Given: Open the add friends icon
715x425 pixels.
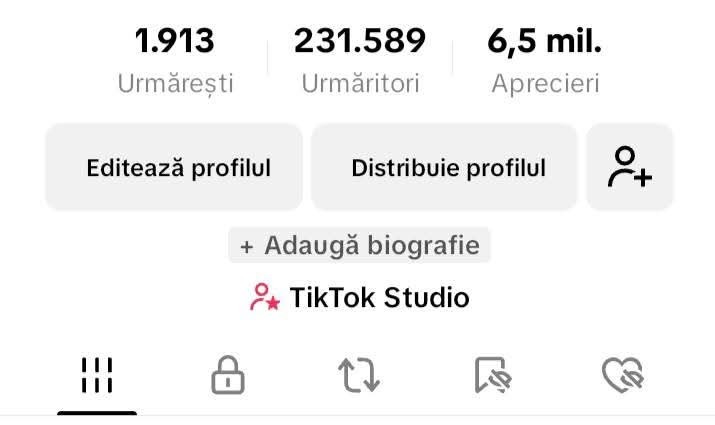Looking at the screenshot, I should (629, 168).
